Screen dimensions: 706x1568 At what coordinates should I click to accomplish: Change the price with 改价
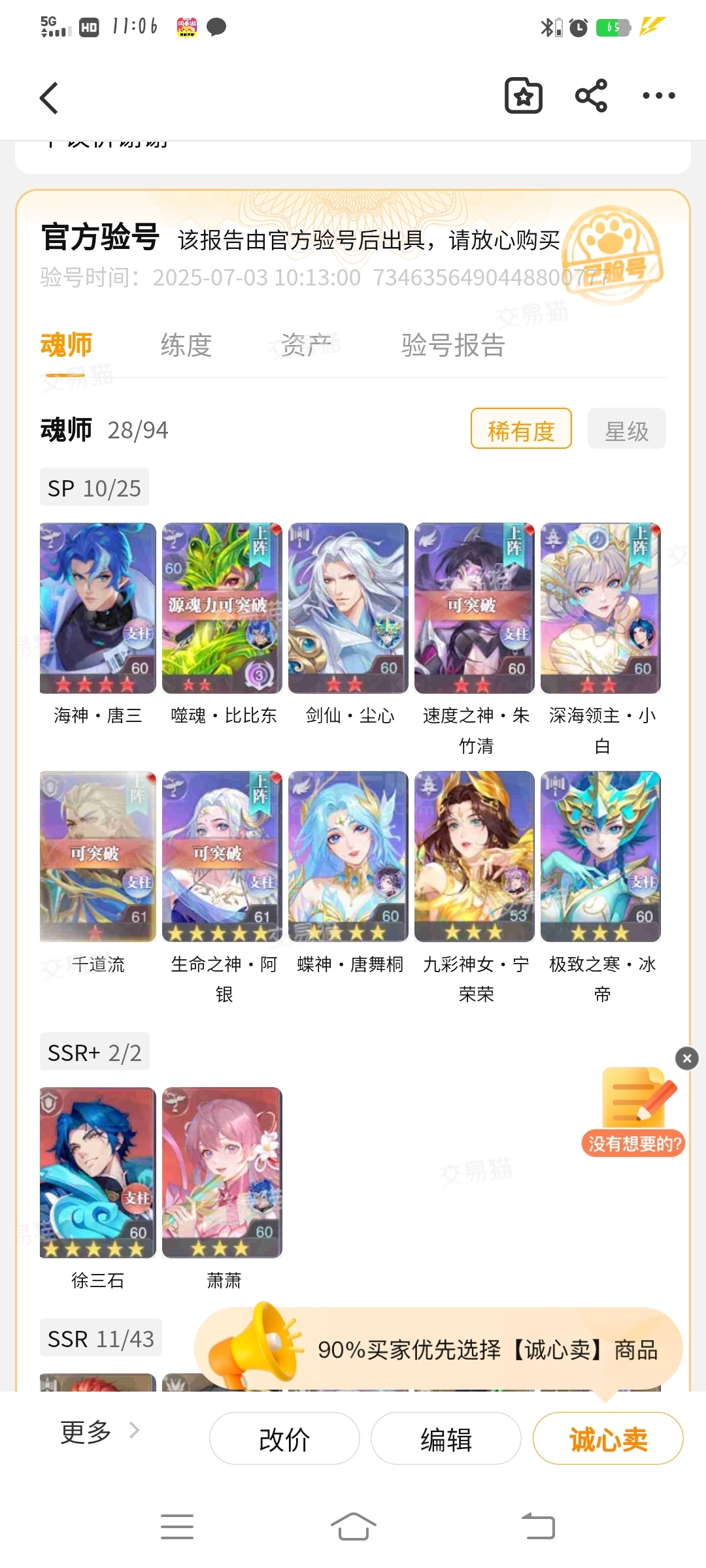click(x=284, y=1439)
